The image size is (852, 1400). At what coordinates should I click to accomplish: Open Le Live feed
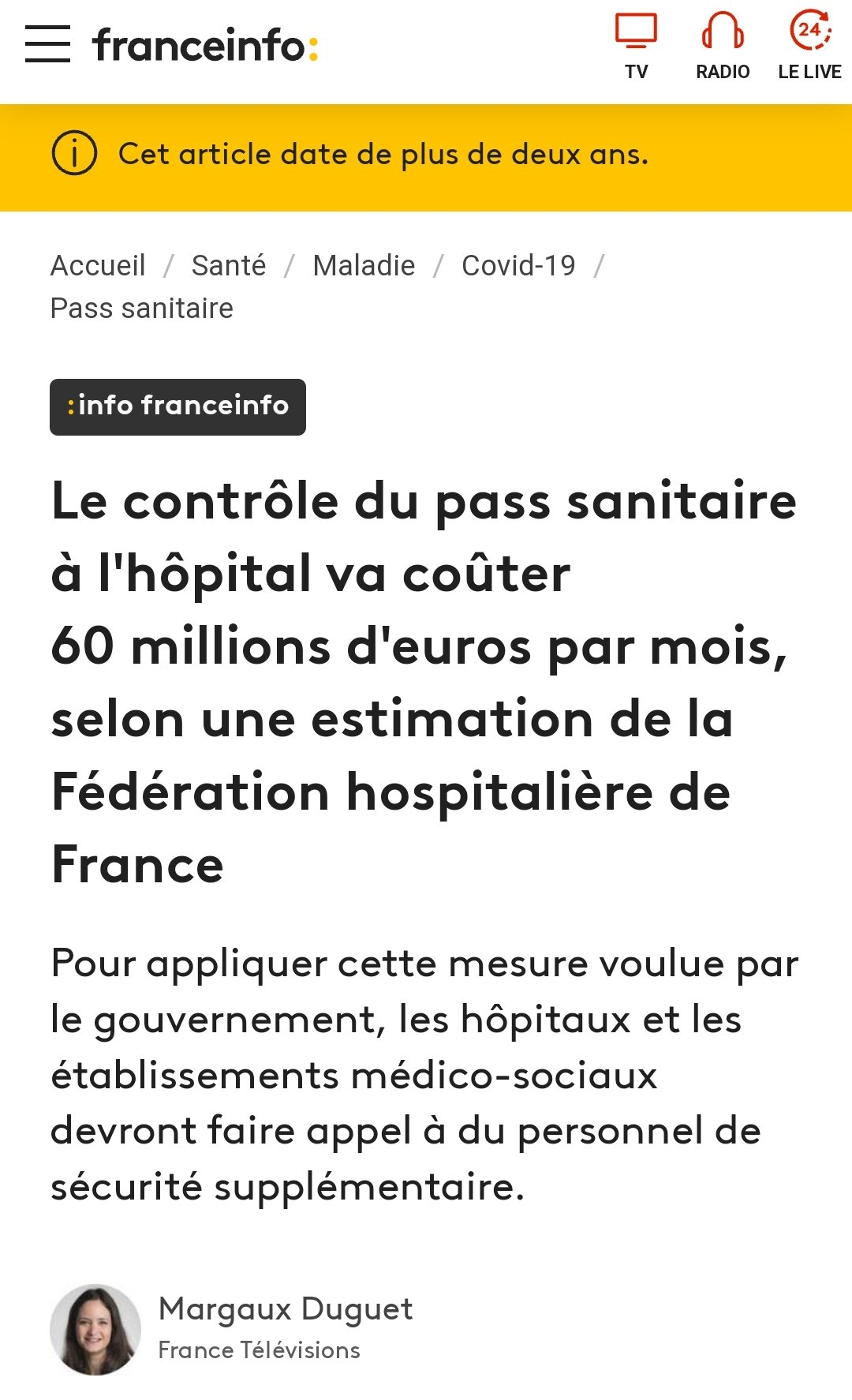809,47
